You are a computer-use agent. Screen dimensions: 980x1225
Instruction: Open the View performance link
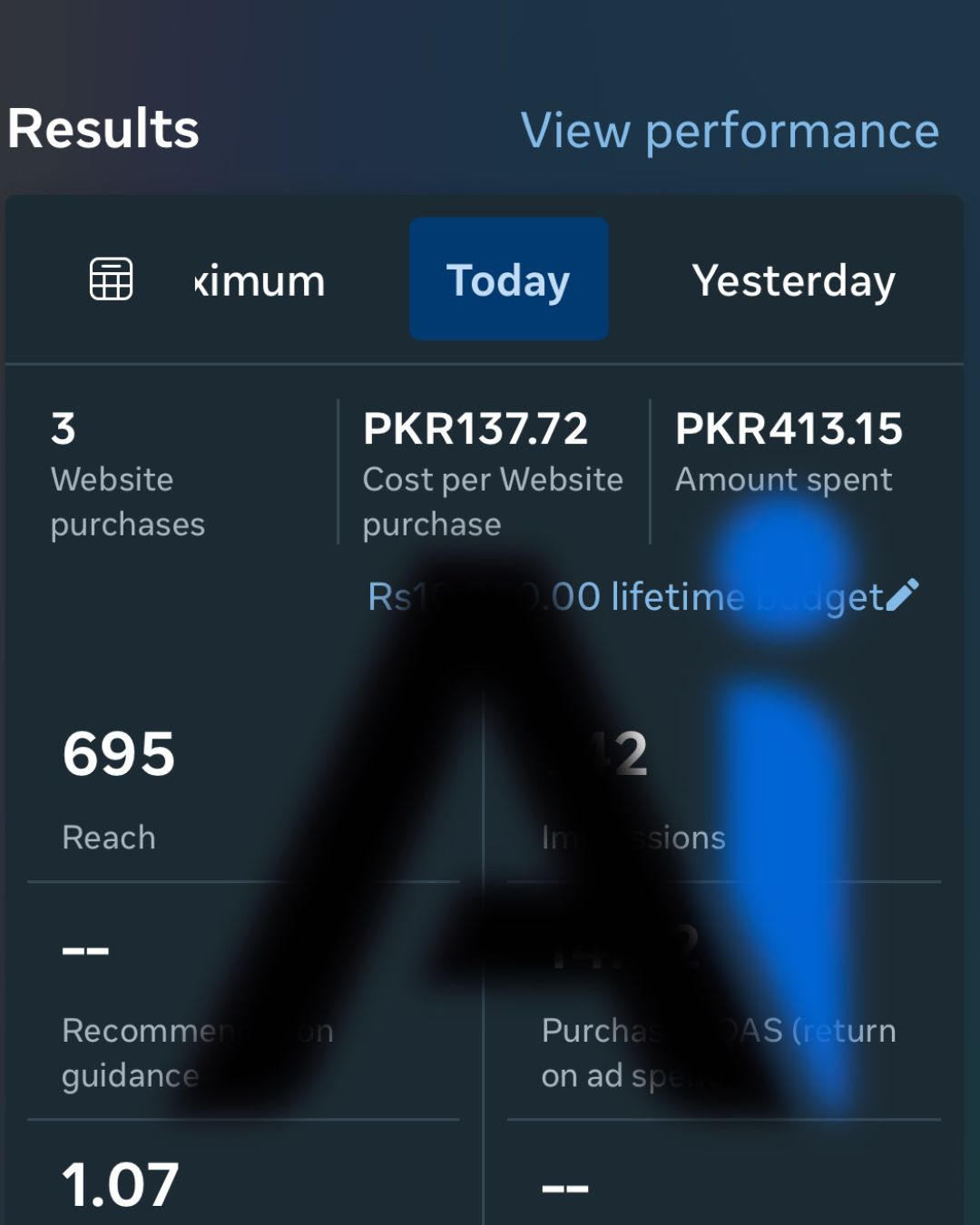[x=730, y=131]
